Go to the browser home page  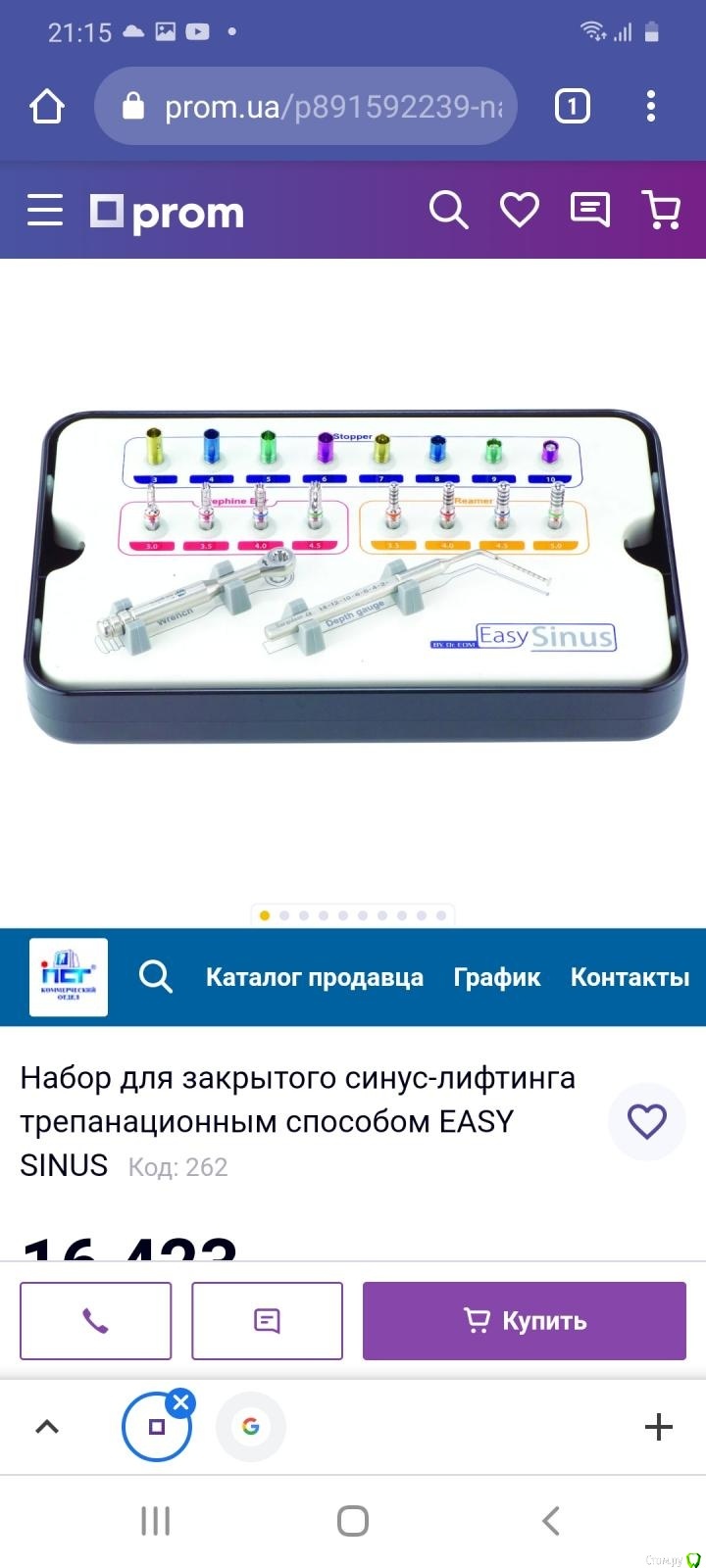(47, 107)
